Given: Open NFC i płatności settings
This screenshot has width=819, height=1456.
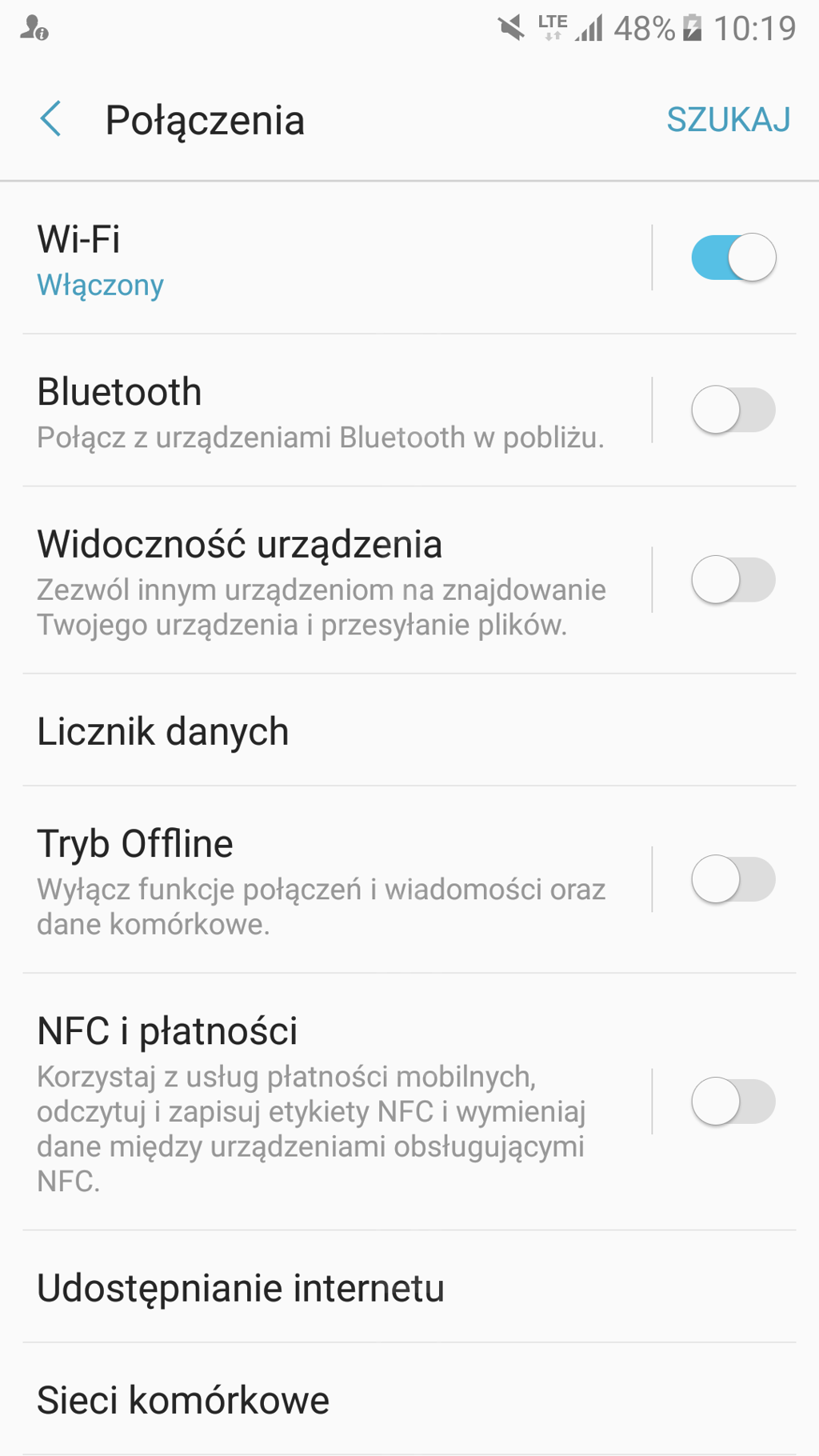Looking at the screenshot, I should 320,1102.
